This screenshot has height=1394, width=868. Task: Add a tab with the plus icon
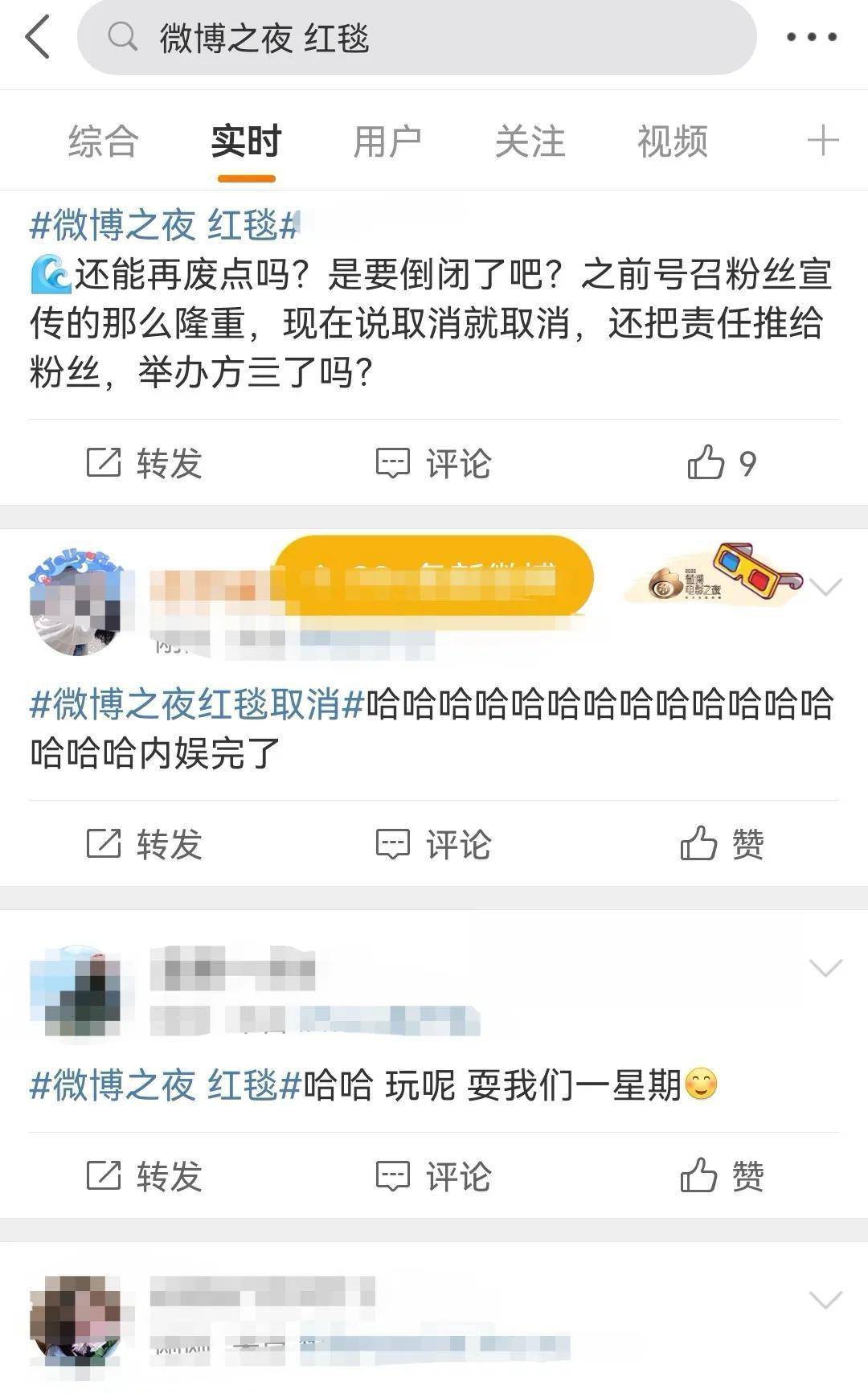coord(823,141)
